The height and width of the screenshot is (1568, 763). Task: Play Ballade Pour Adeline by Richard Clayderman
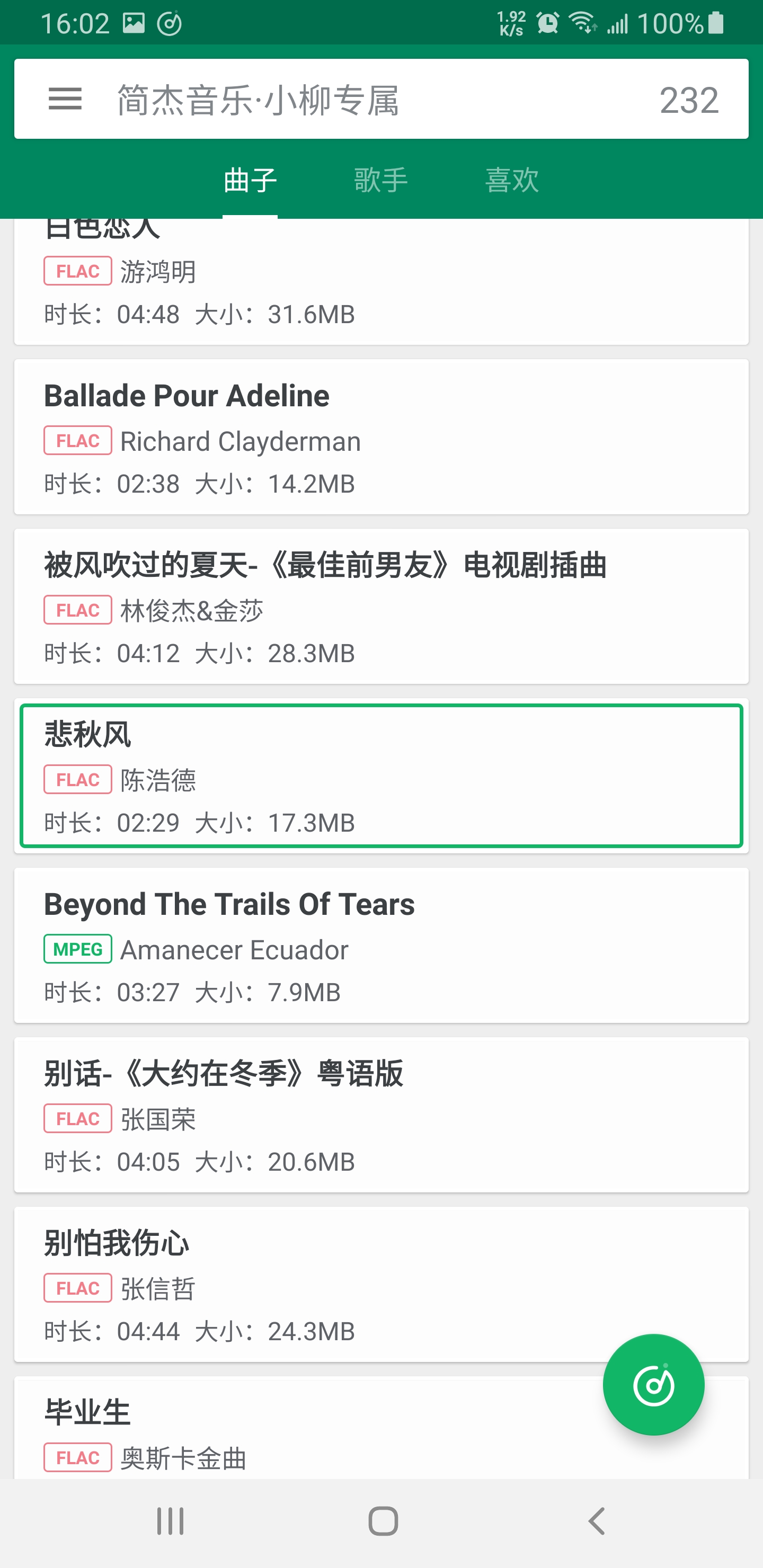[x=381, y=437]
